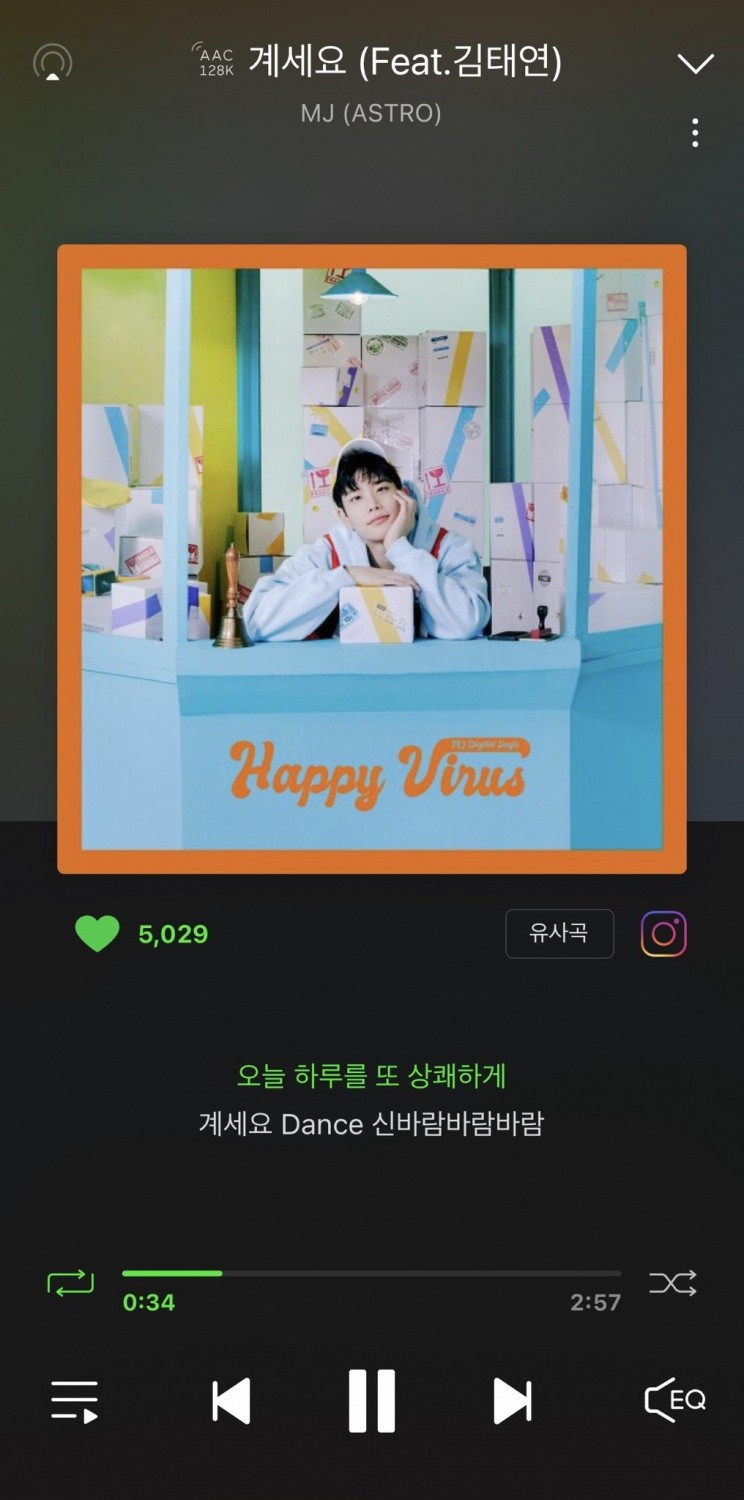The width and height of the screenshot is (744, 1500).
Task: Unlike the song via green heart
Action: [97, 934]
